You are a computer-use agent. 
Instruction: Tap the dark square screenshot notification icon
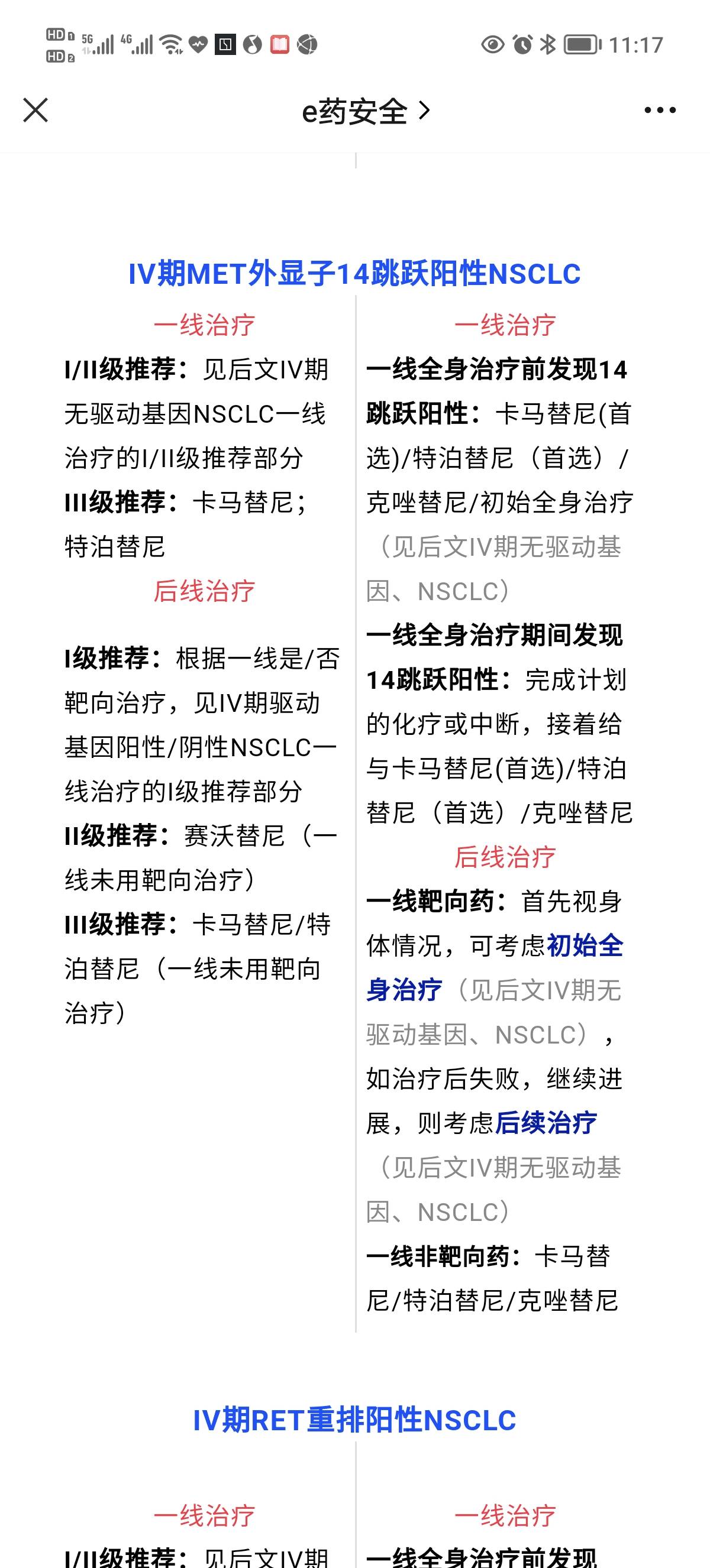pos(225,44)
